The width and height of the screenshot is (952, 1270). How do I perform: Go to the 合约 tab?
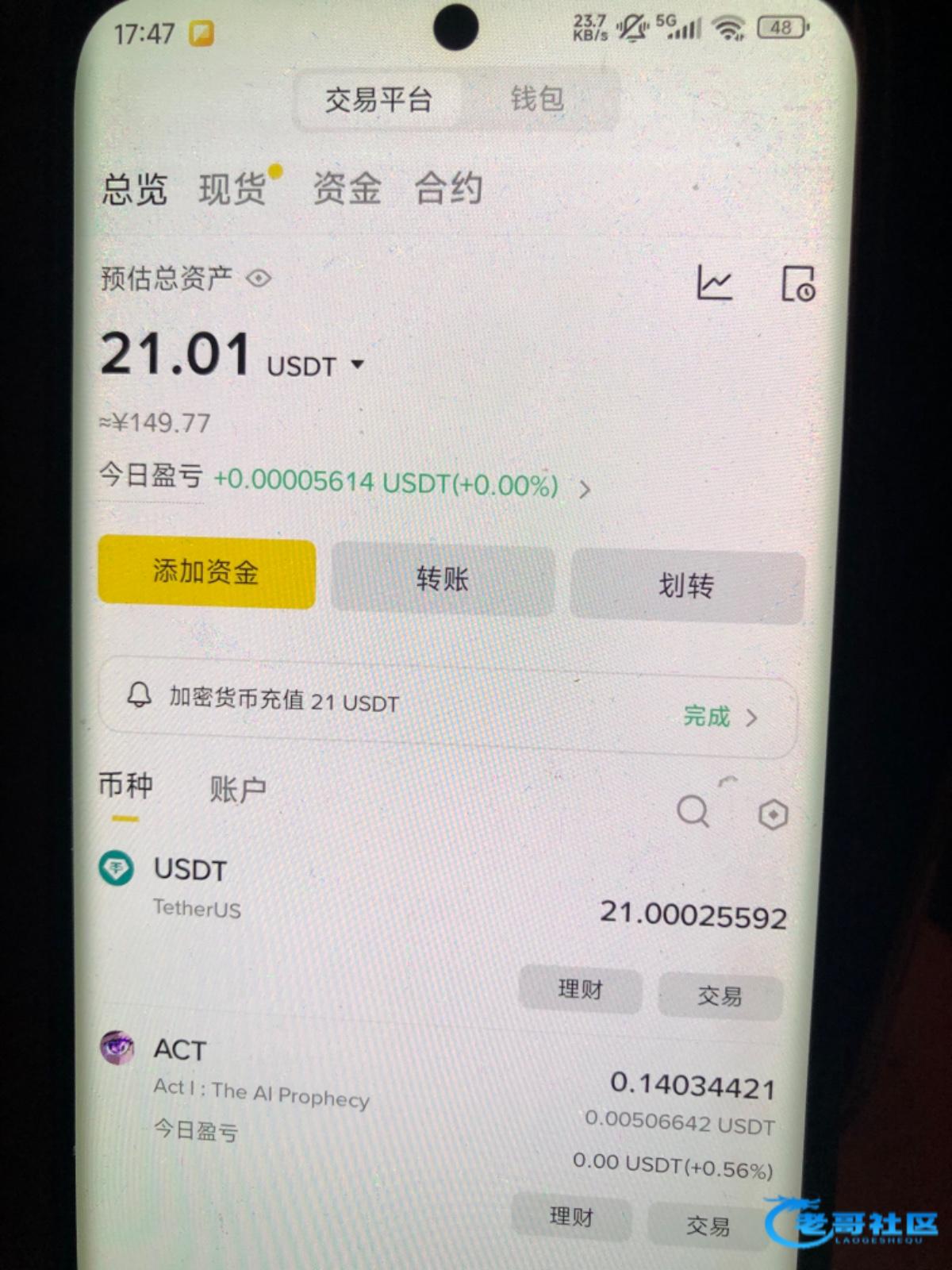(x=448, y=189)
